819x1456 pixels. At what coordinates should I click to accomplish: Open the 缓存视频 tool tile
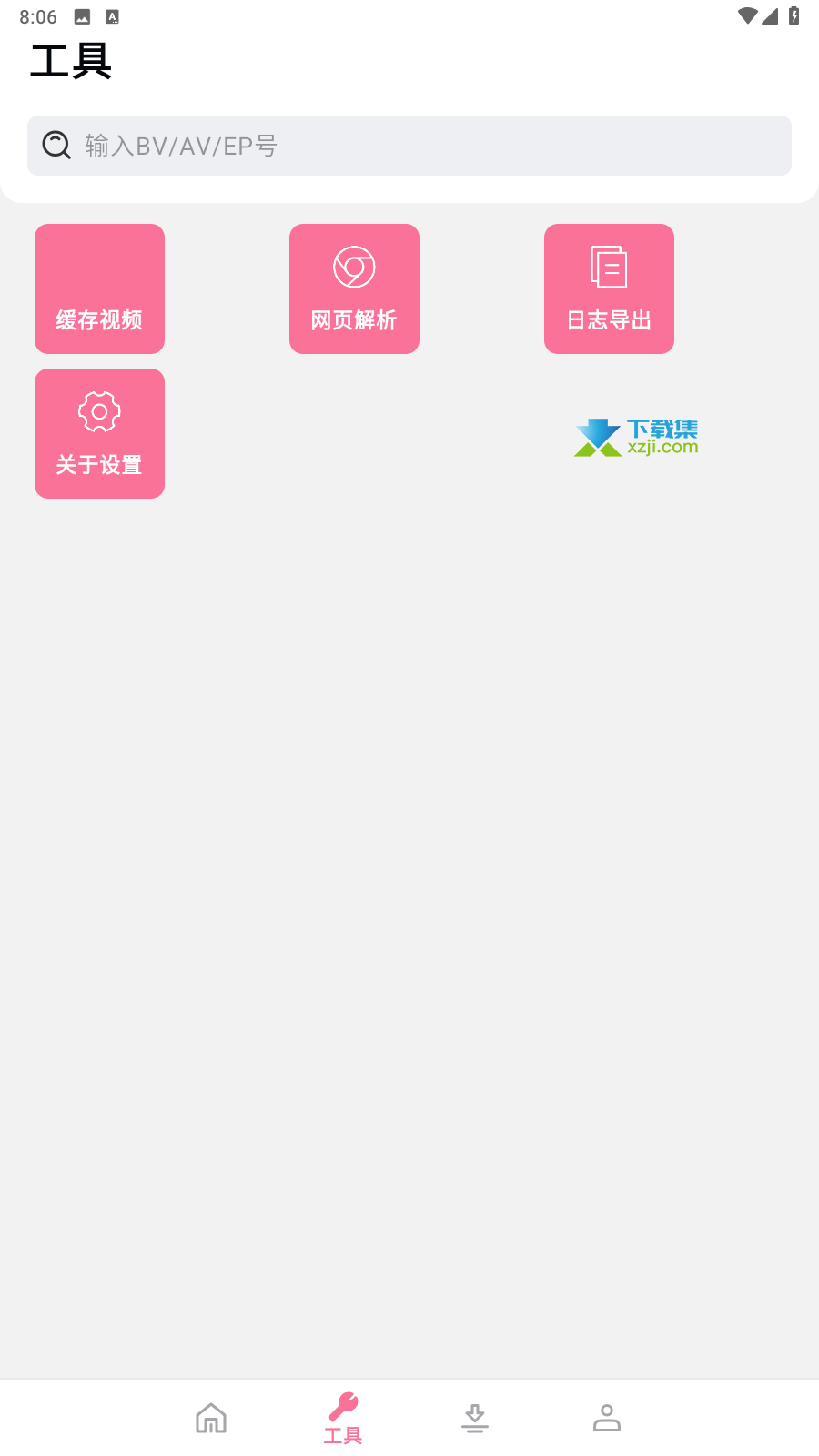[99, 288]
